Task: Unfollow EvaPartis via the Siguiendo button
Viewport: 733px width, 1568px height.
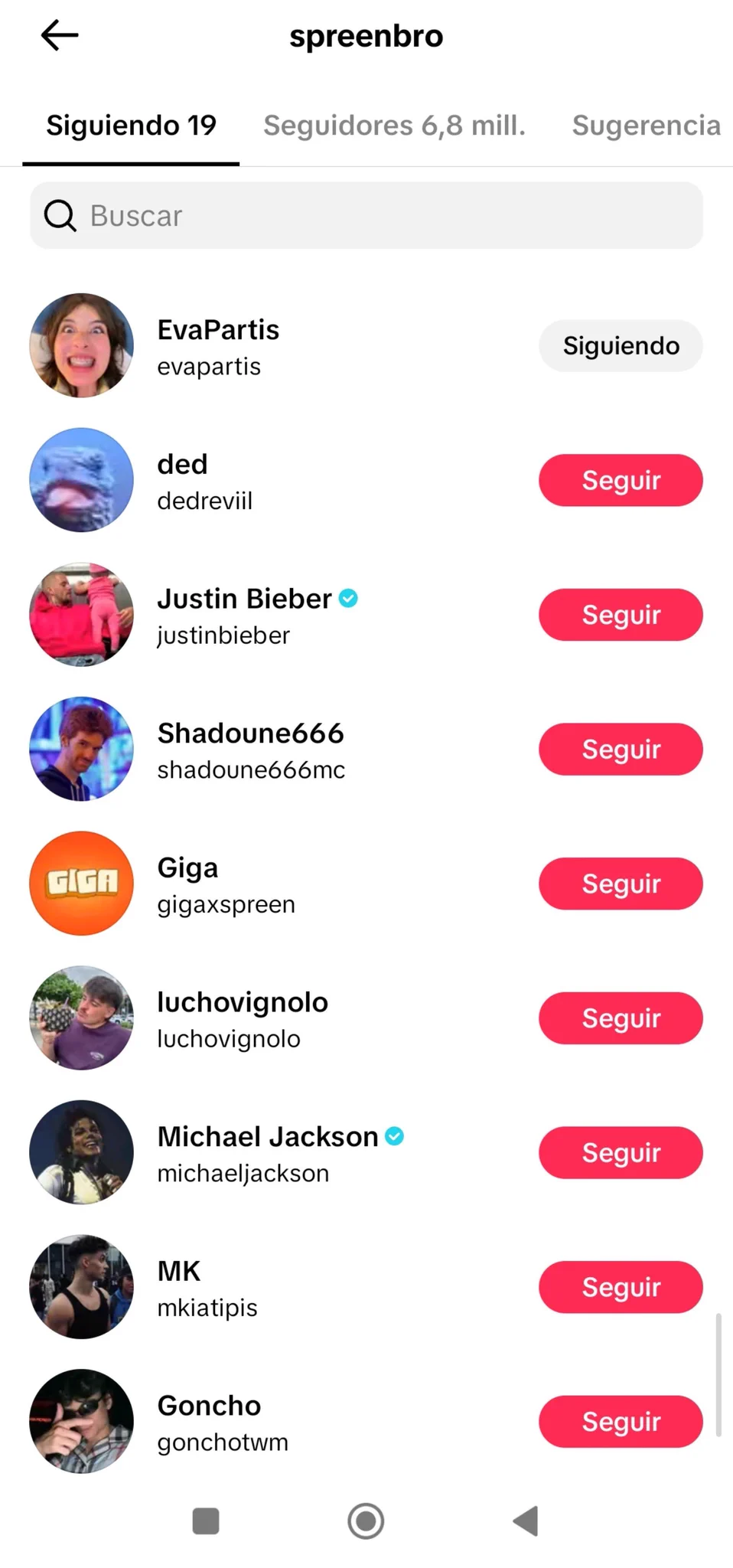Action: pyautogui.click(x=621, y=346)
